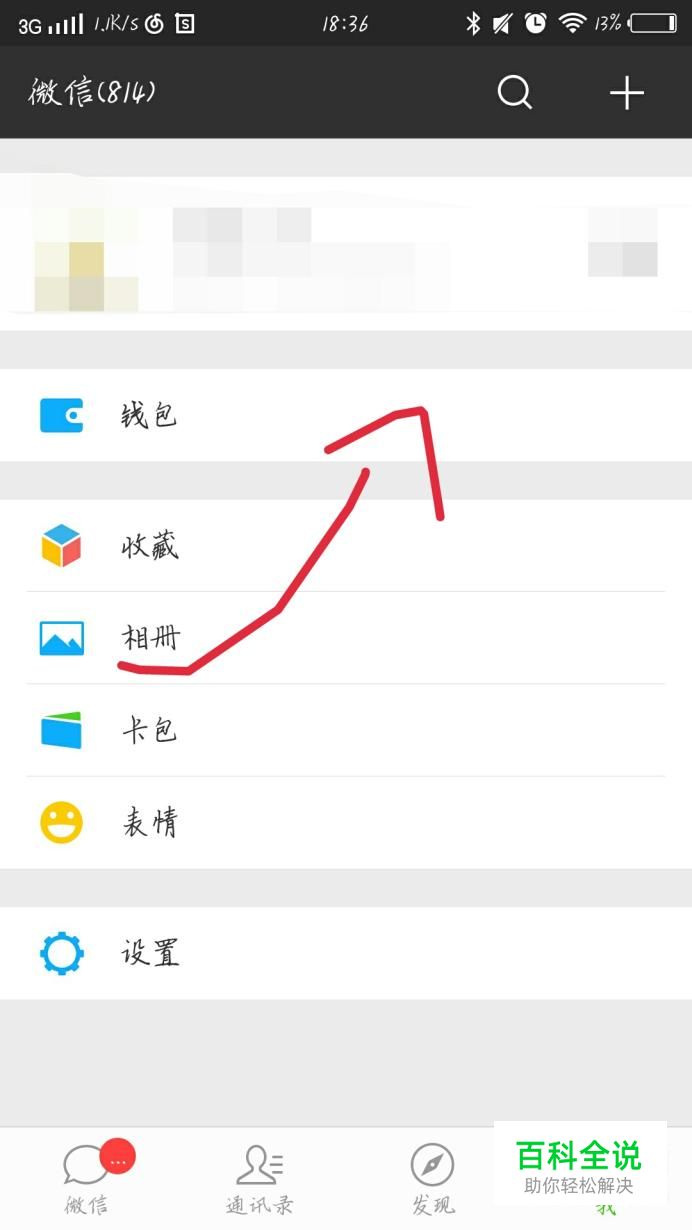The height and width of the screenshot is (1230, 692).
Task: Open 卡包 (Cards)
Action: [346, 730]
